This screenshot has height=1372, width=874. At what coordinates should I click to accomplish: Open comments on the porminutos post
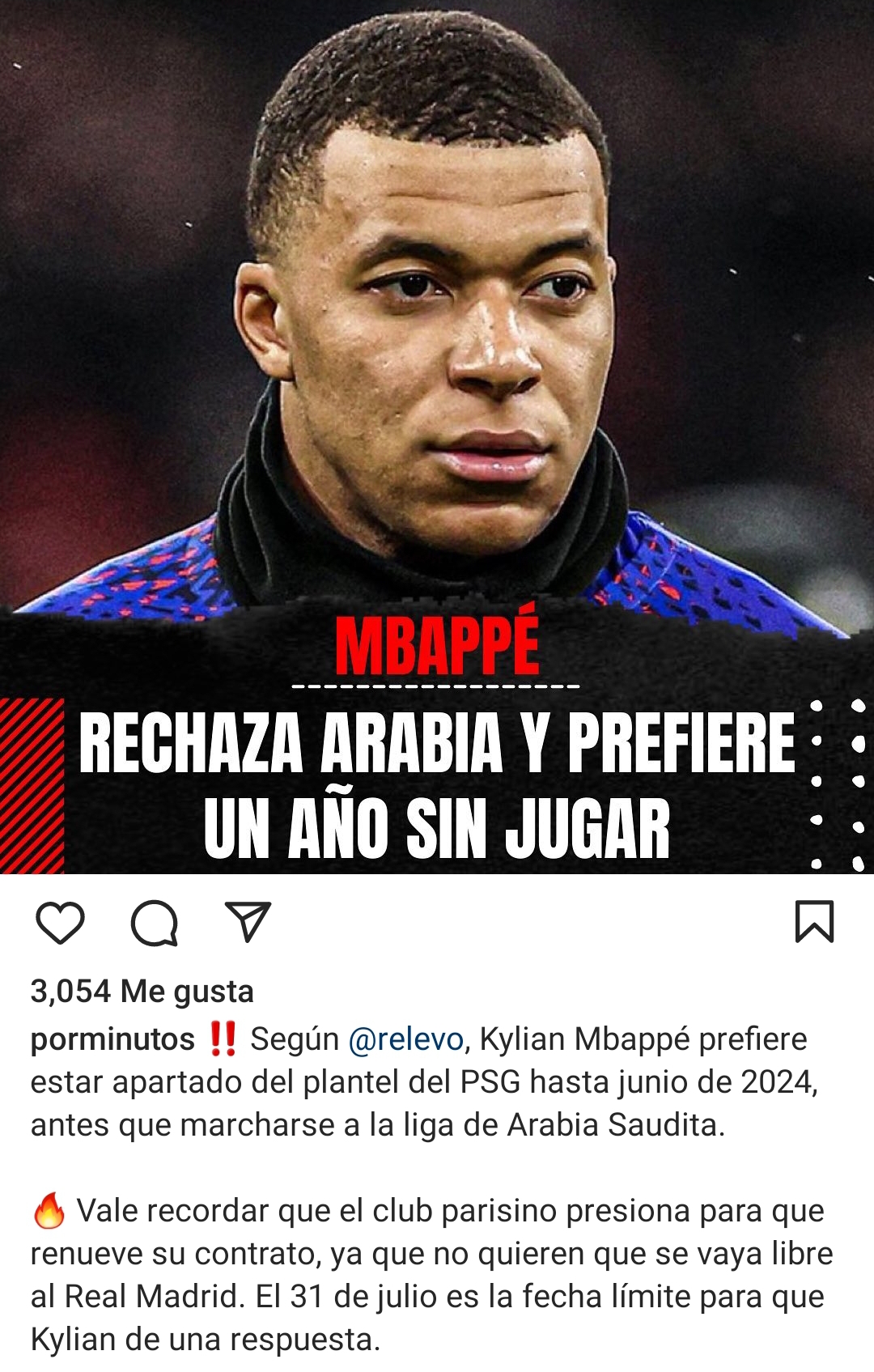(154, 923)
